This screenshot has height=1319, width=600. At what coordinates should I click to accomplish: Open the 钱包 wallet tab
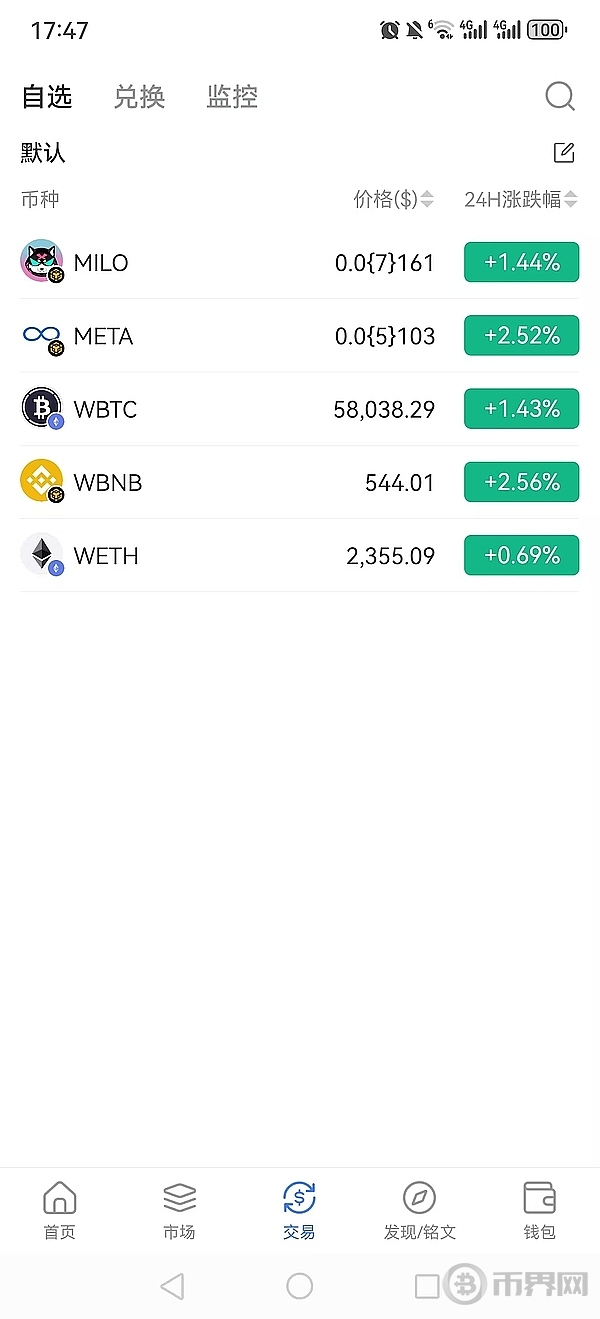pyautogui.click(x=540, y=1210)
